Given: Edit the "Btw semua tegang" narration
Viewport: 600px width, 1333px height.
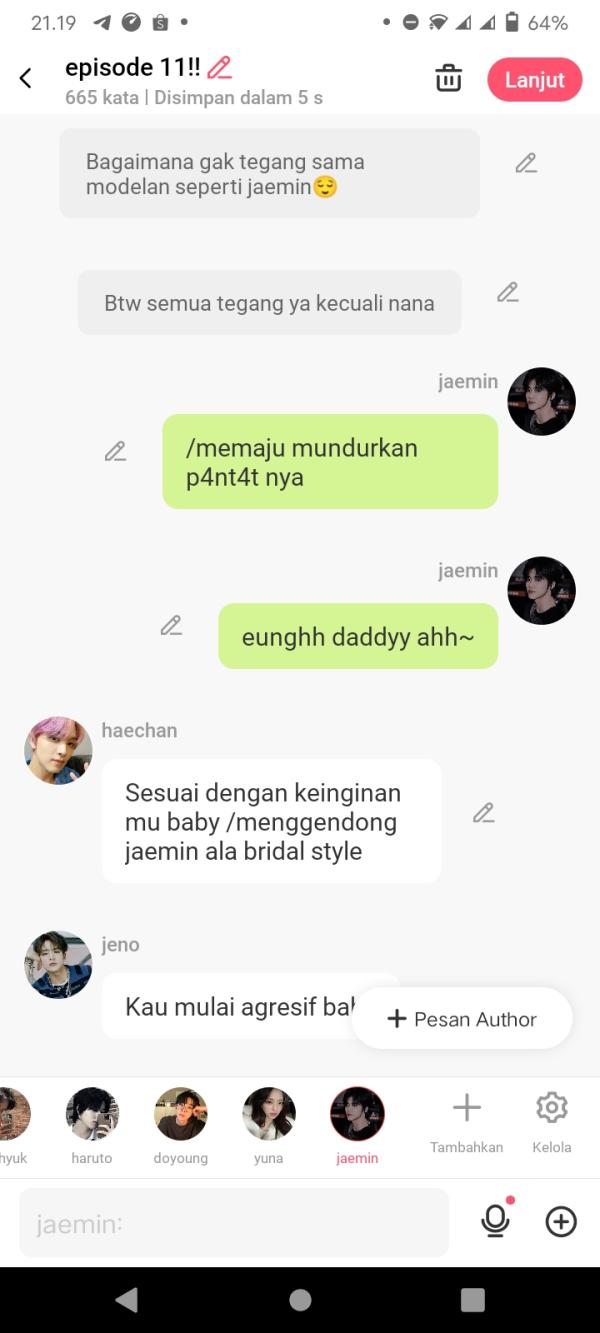Looking at the screenshot, I should (x=508, y=293).
